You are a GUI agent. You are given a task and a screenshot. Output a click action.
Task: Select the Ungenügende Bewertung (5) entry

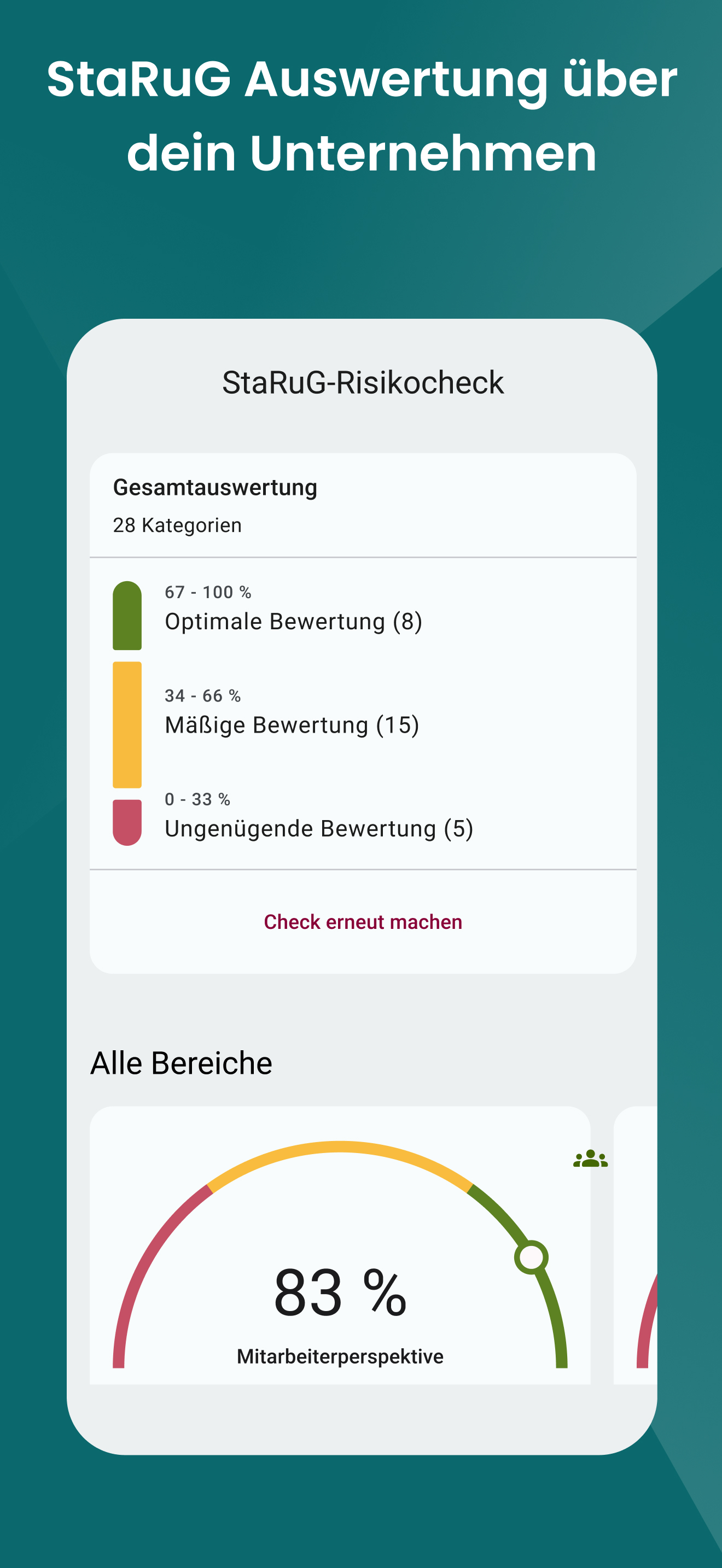318,827
